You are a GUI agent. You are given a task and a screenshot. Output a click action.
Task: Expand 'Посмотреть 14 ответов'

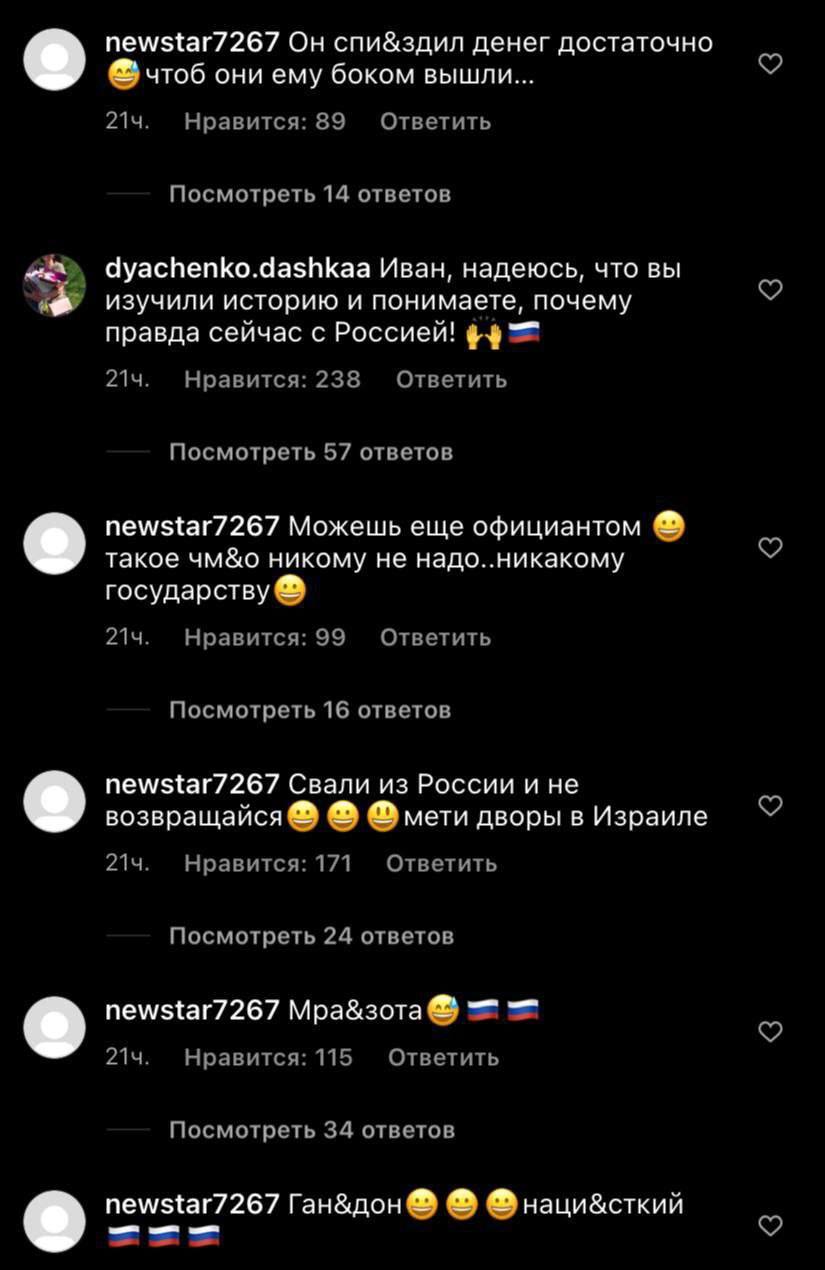pos(309,194)
